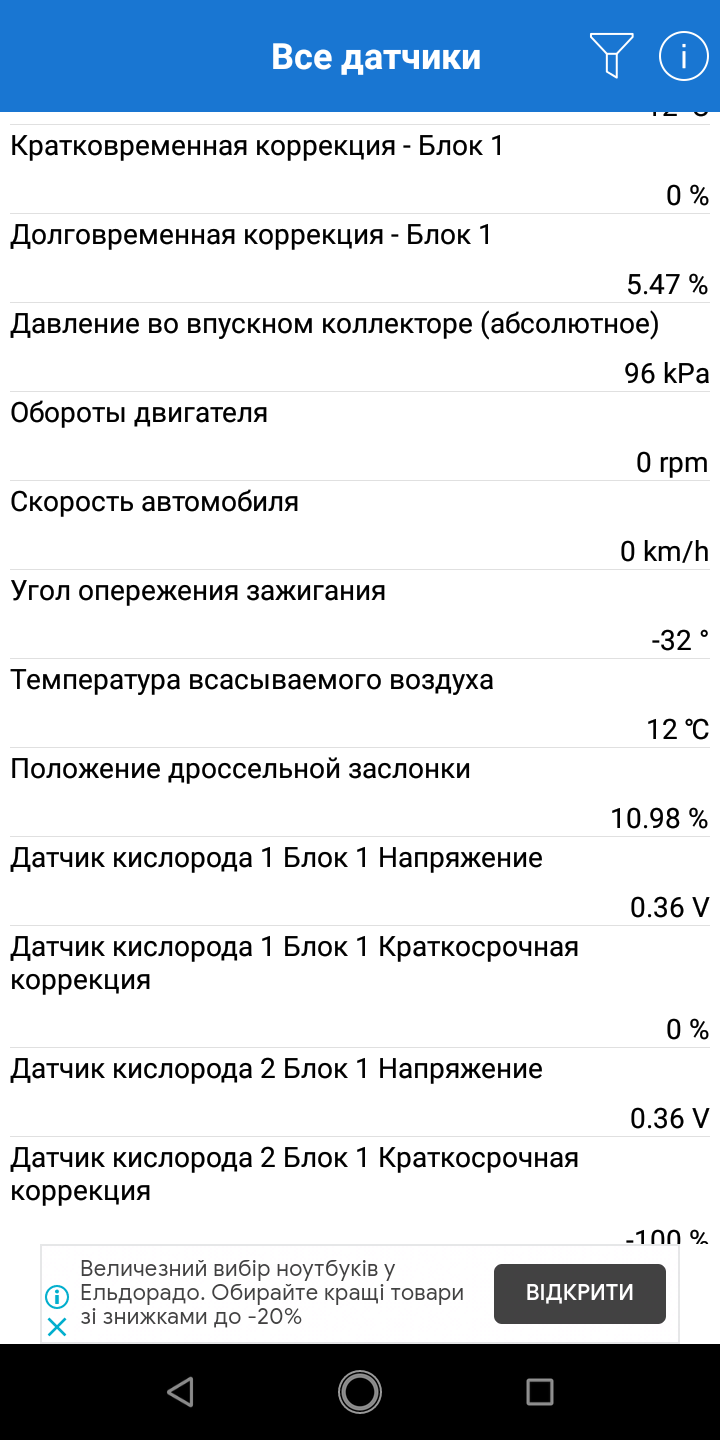Screen dimensions: 720x1440
Task: Close the ad banner with the X
Action: 57,1327
